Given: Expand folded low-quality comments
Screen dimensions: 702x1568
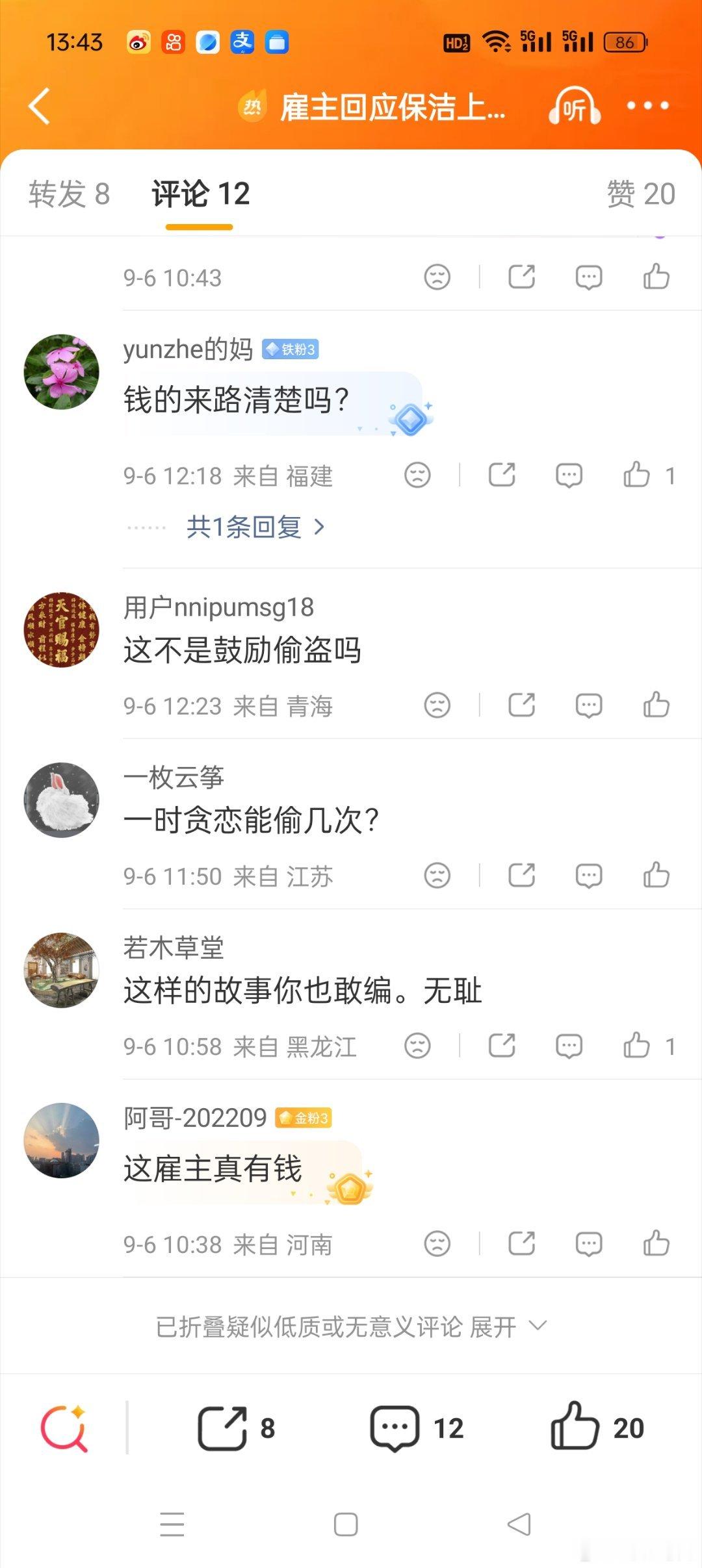Looking at the screenshot, I should click(x=351, y=1326).
